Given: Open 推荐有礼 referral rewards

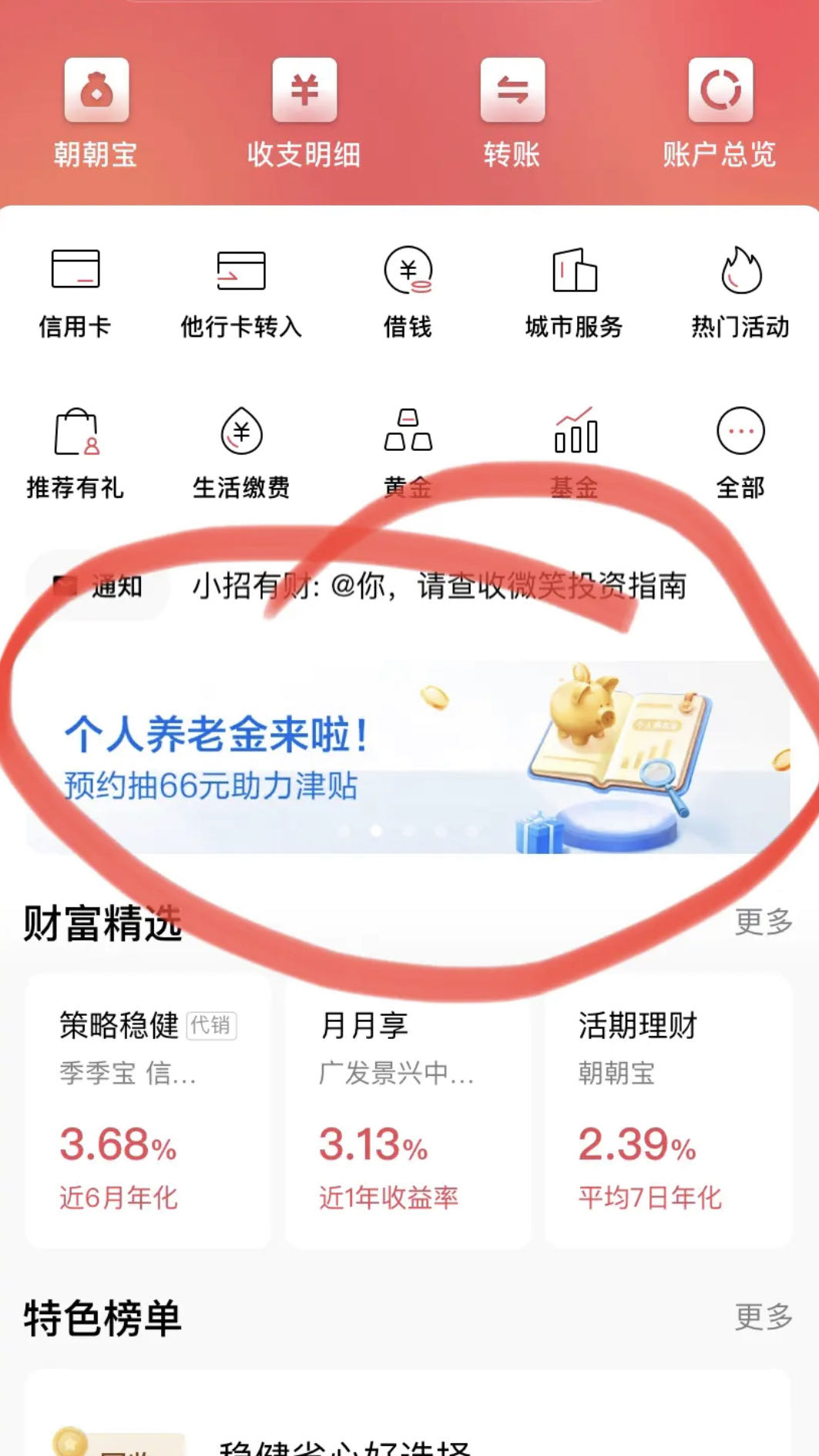Looking at the screenshot, I should pyautogui.click(x=76, y=453).
